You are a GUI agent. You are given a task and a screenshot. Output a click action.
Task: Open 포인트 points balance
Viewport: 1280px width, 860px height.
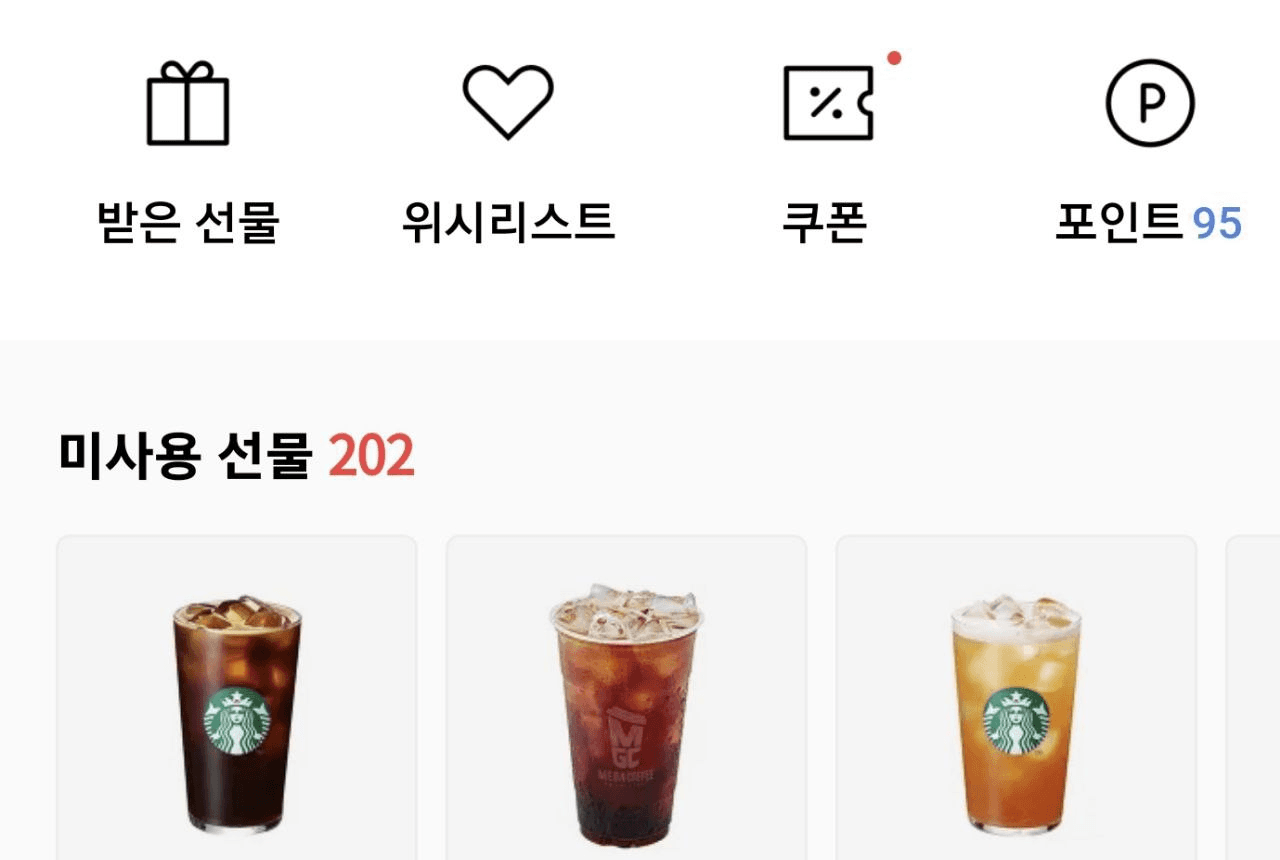tap(1149, 150)
